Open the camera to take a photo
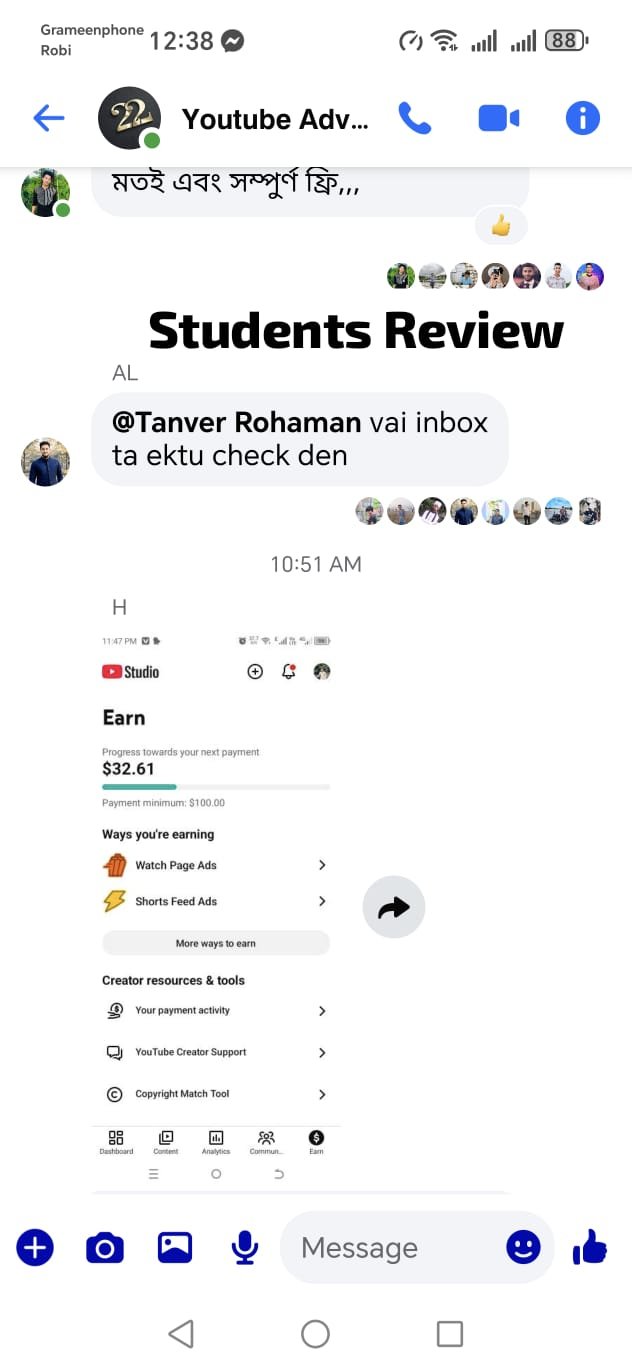This screenshot has width=632, height=1368. 105,1248
